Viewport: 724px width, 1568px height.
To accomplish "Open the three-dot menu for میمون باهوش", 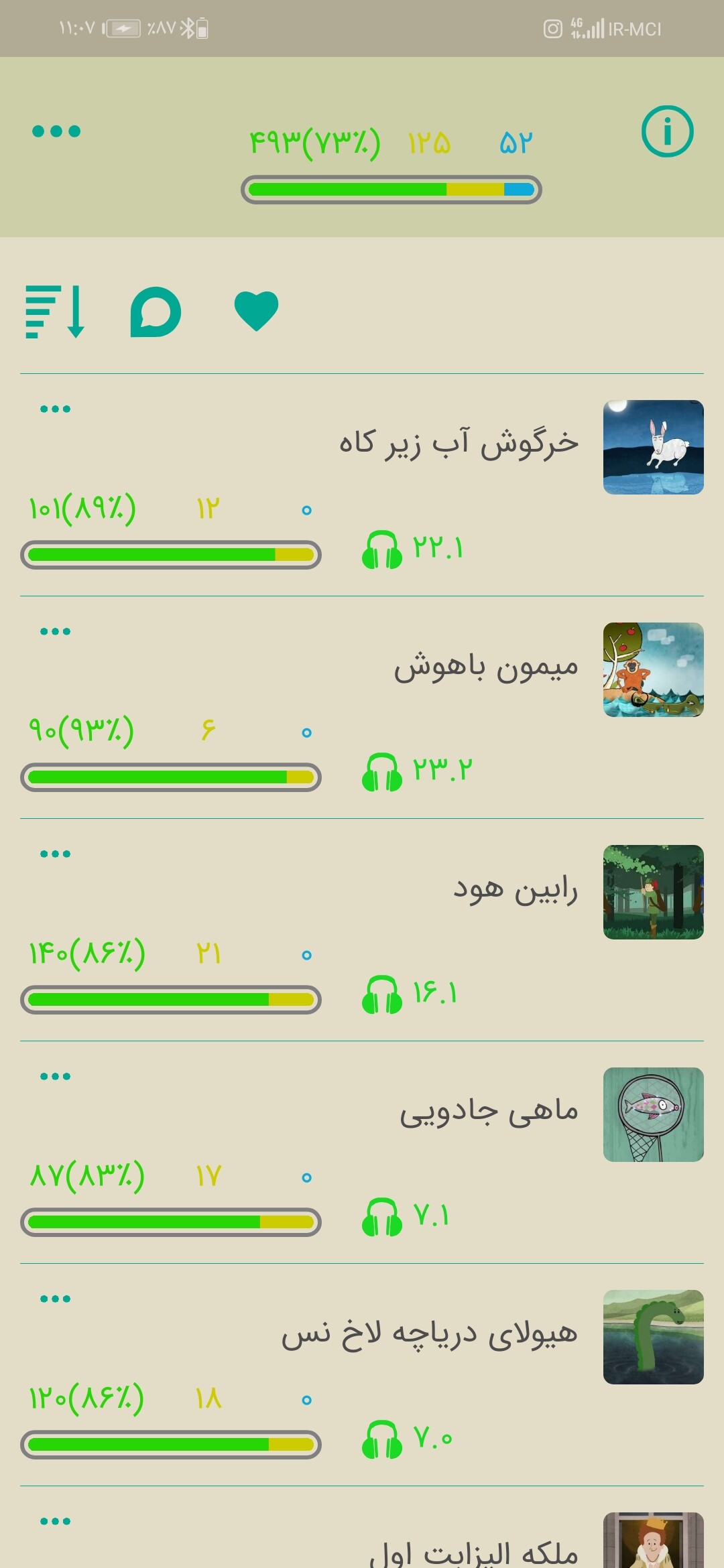I will (x=56, y=631).
